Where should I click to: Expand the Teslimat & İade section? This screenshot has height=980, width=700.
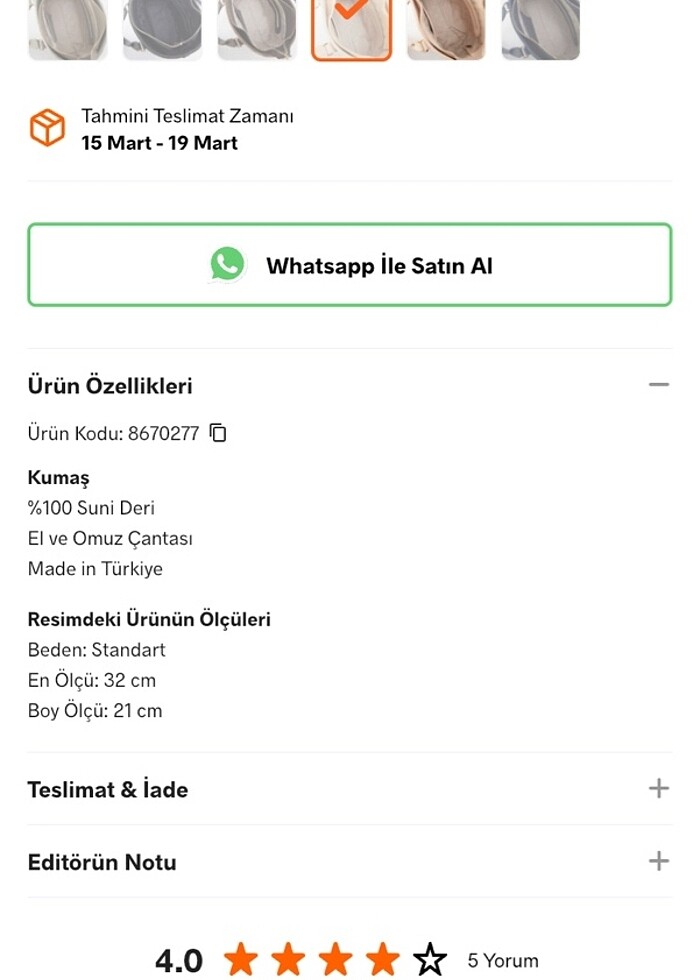(658, 789)
